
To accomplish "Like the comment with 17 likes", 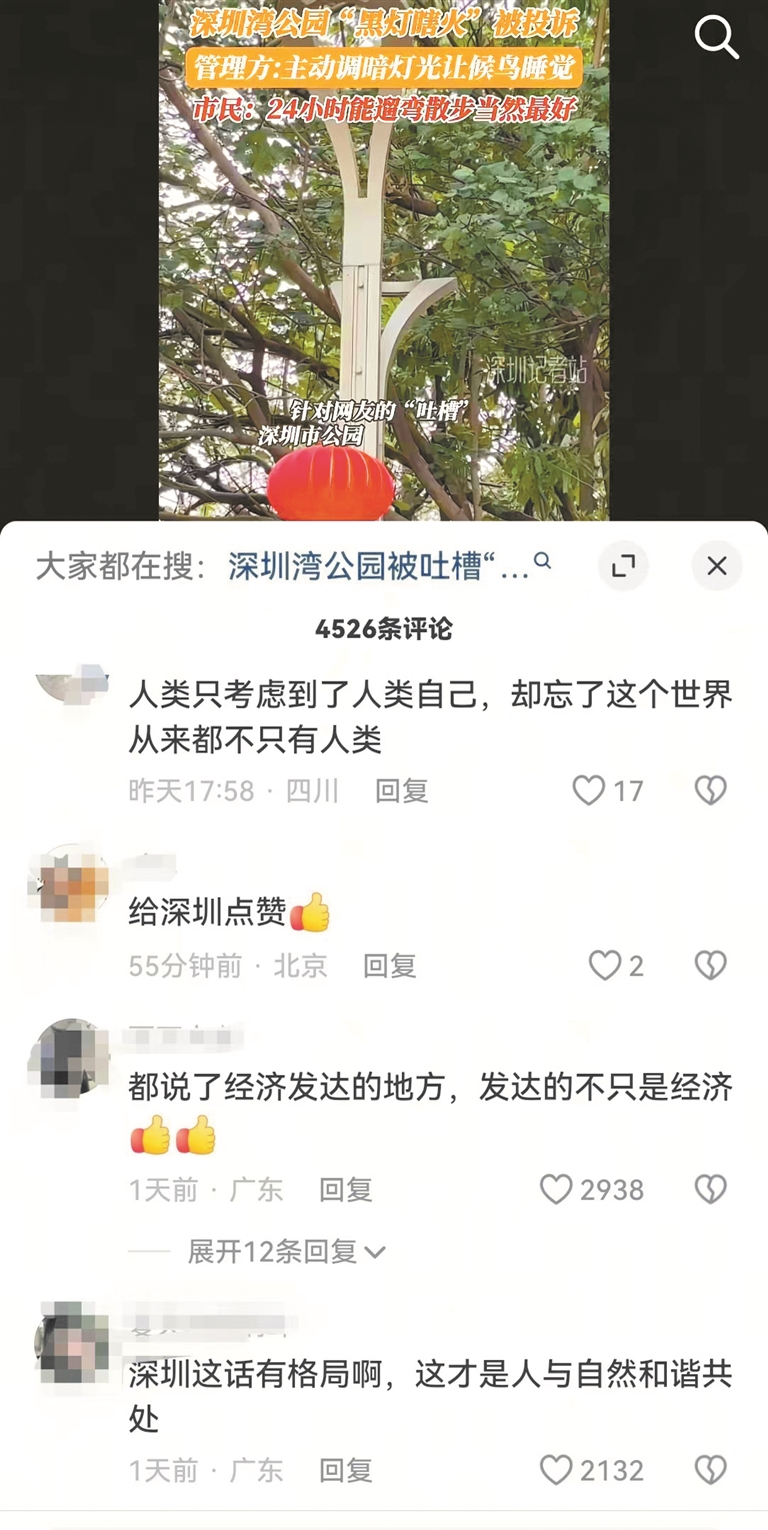I will click(589, 791).
